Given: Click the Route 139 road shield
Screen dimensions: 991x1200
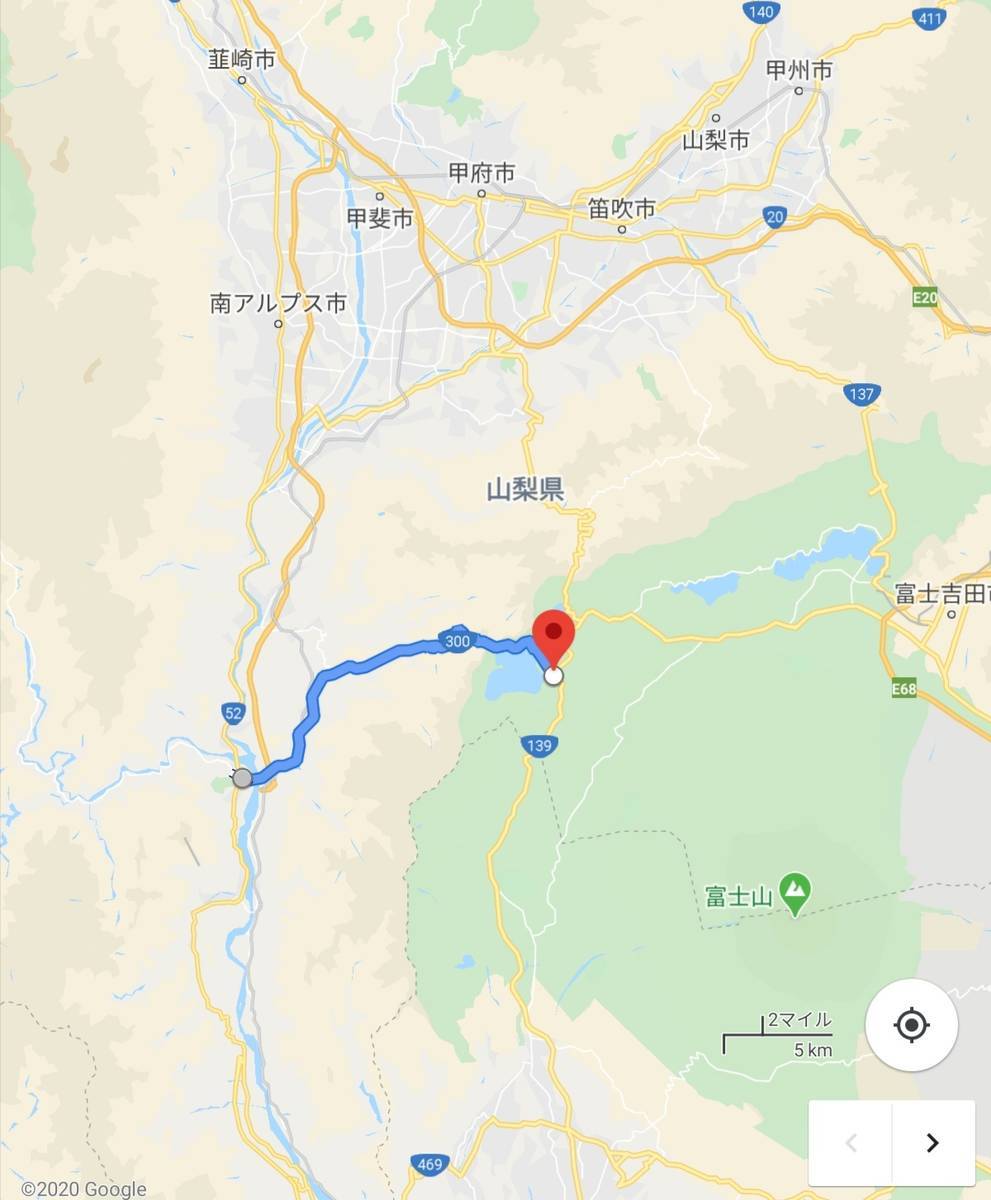Looking at the screenshot, I should pos(538,745).
